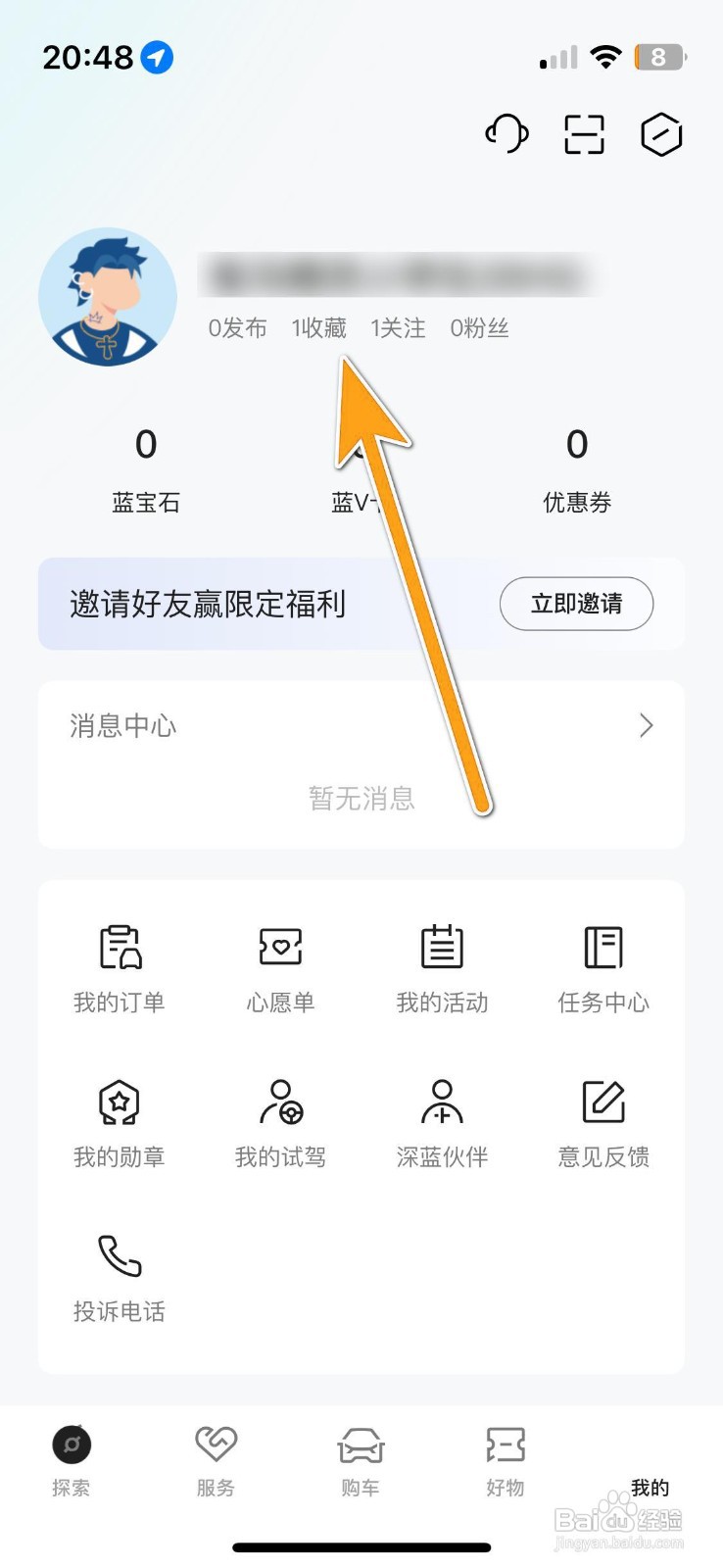Open the QR scan icon
The height and width of the screenshot is (1568, 723).
point(583,135)
